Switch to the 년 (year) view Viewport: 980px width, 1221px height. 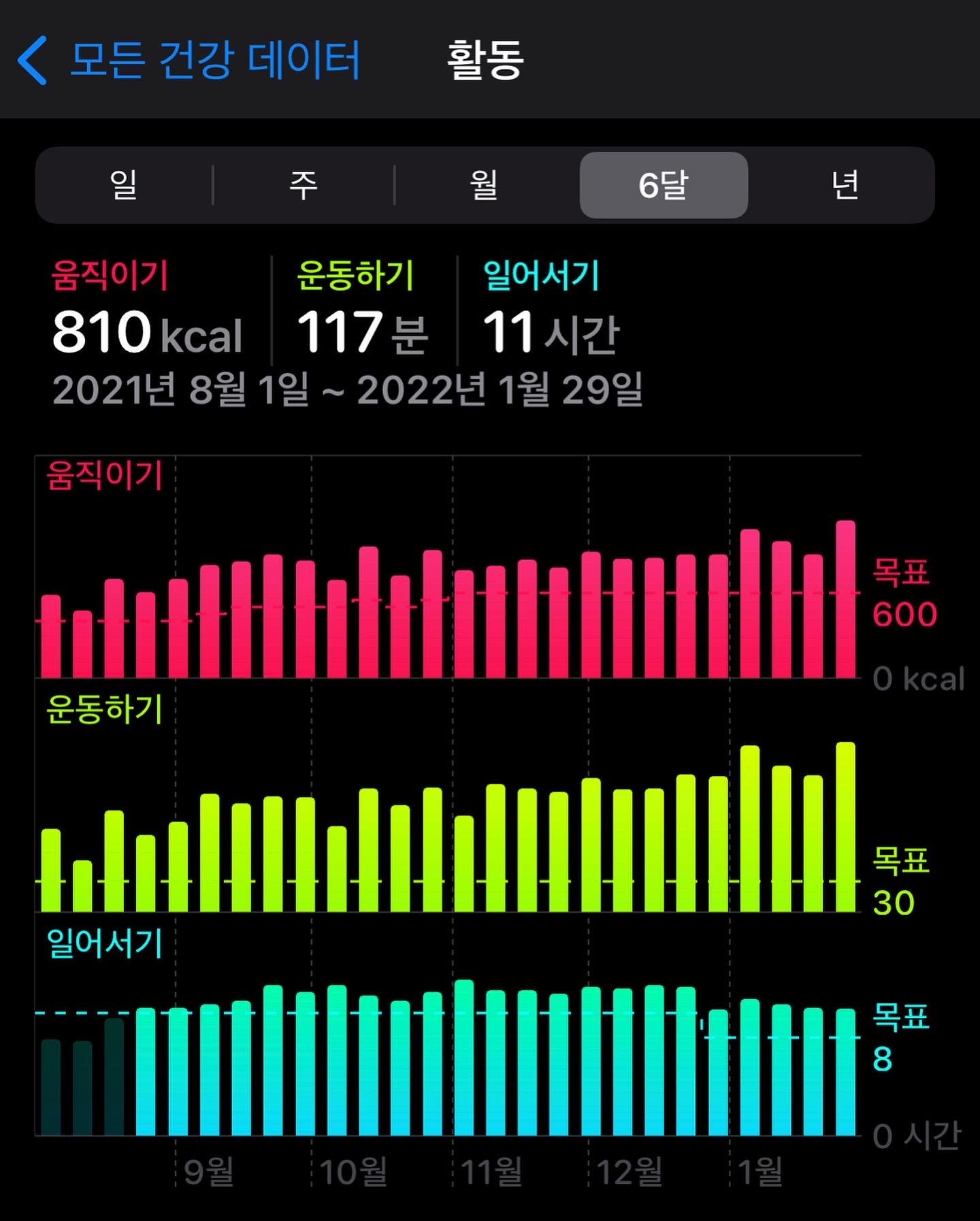coord(845,185)
